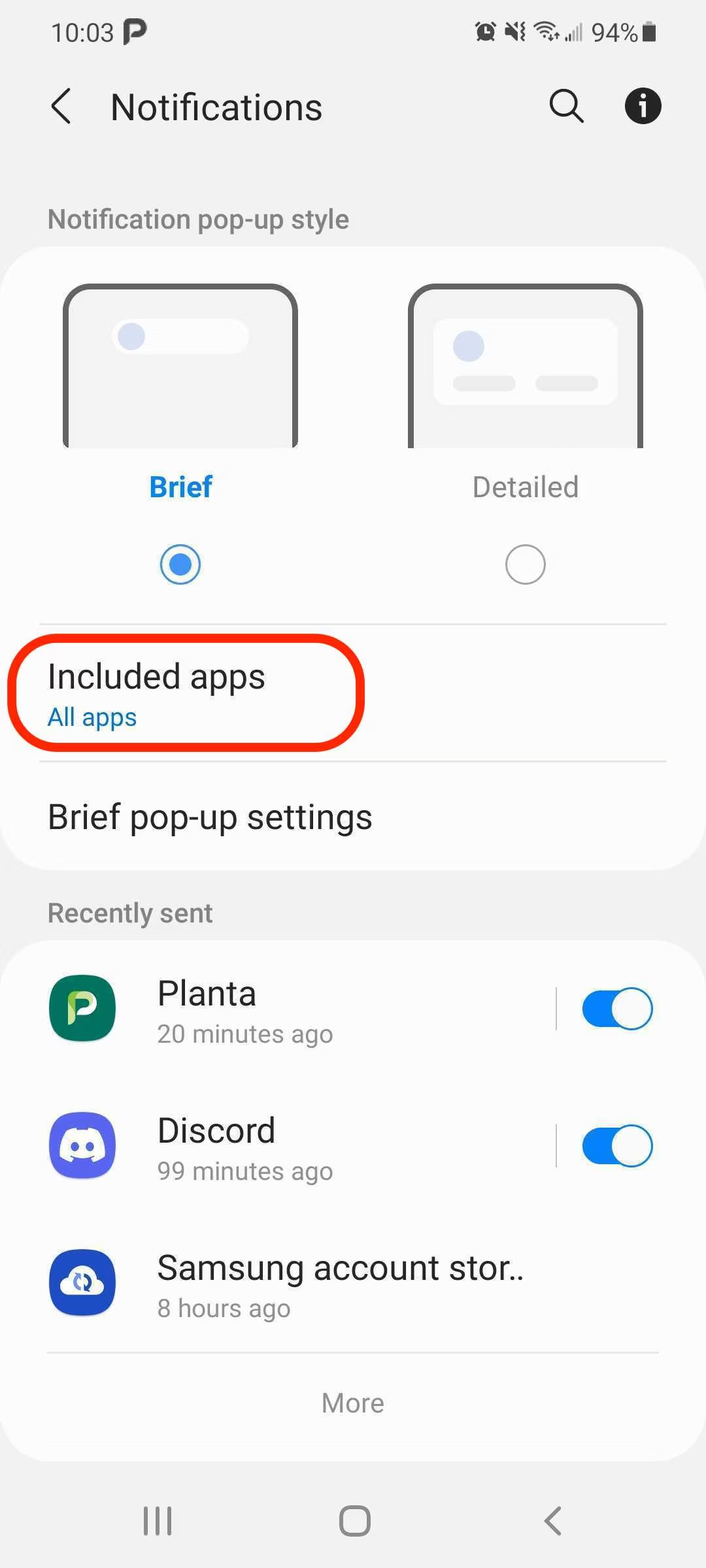The height and width of the screenshot is (1568, 706).
Task: Open search in Notifications settings
Action: 566,106
